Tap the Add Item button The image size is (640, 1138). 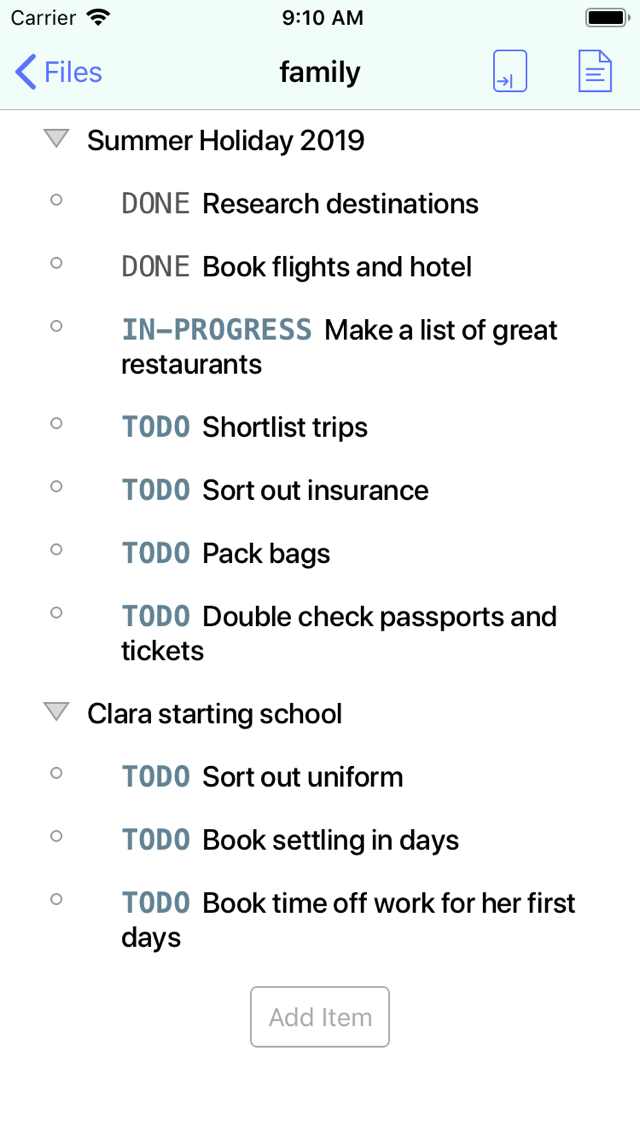tap(320, 1017)
